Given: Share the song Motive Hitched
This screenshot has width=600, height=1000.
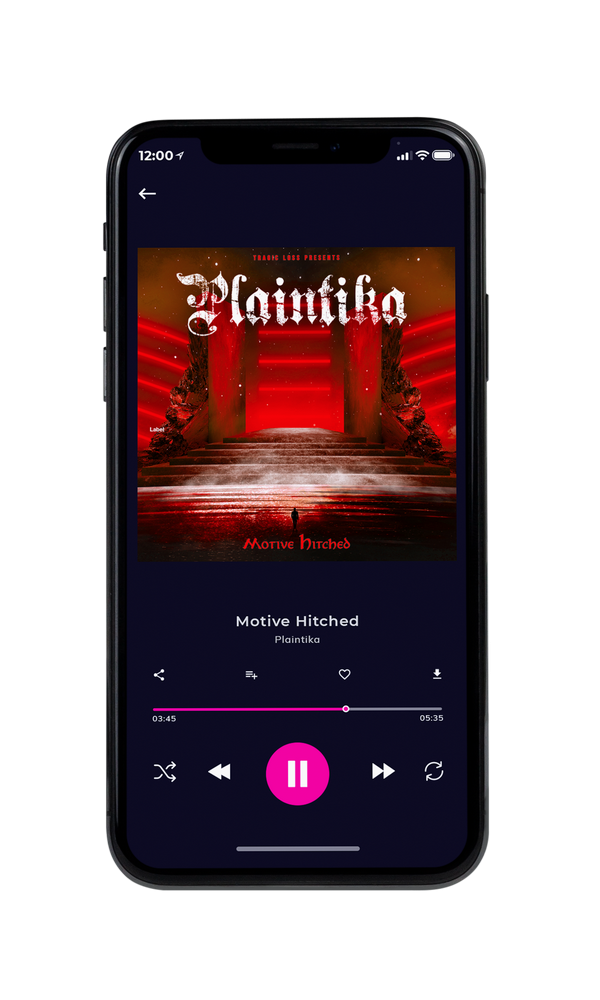Looking at the screenshot, I should click(159, 675).
